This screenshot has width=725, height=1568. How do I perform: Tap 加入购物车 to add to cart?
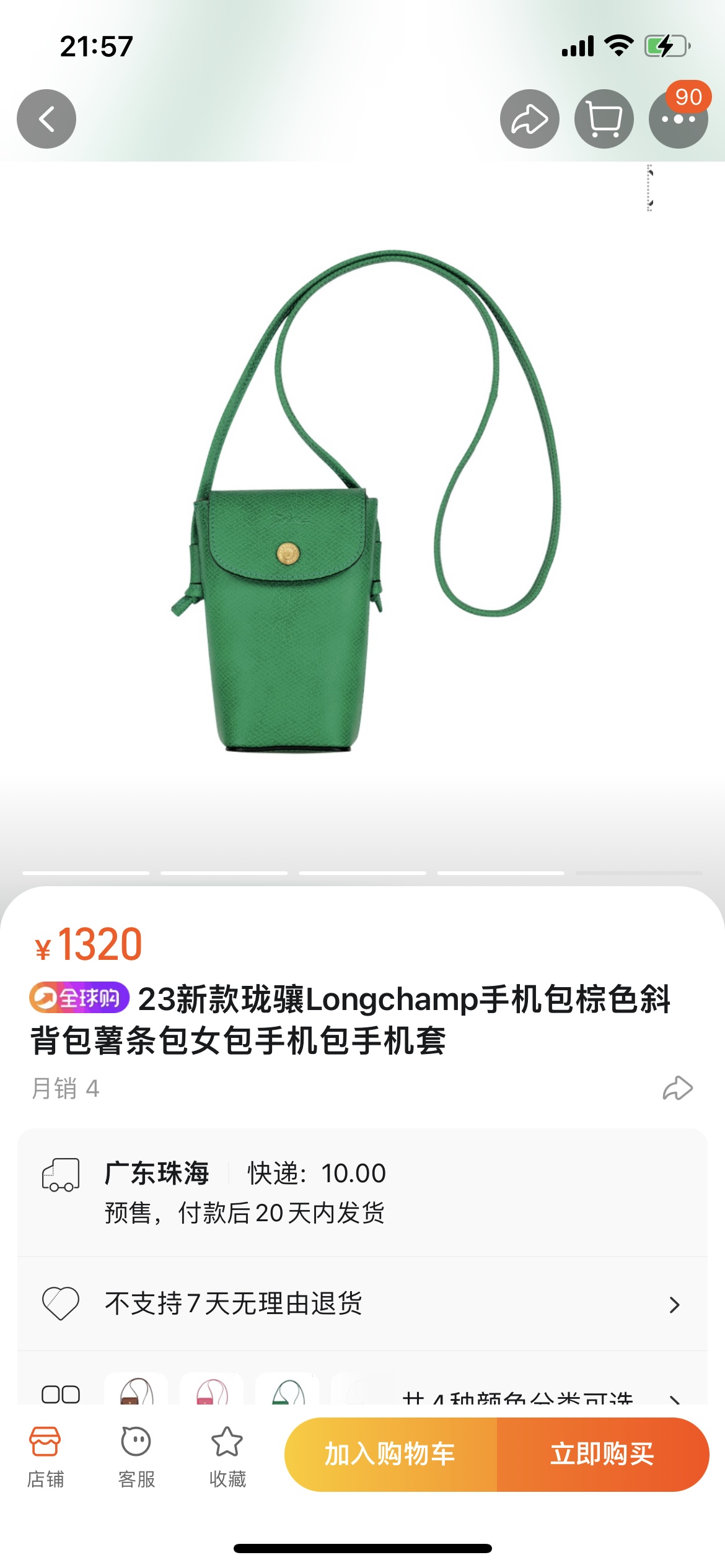[x=390, y=1454]
